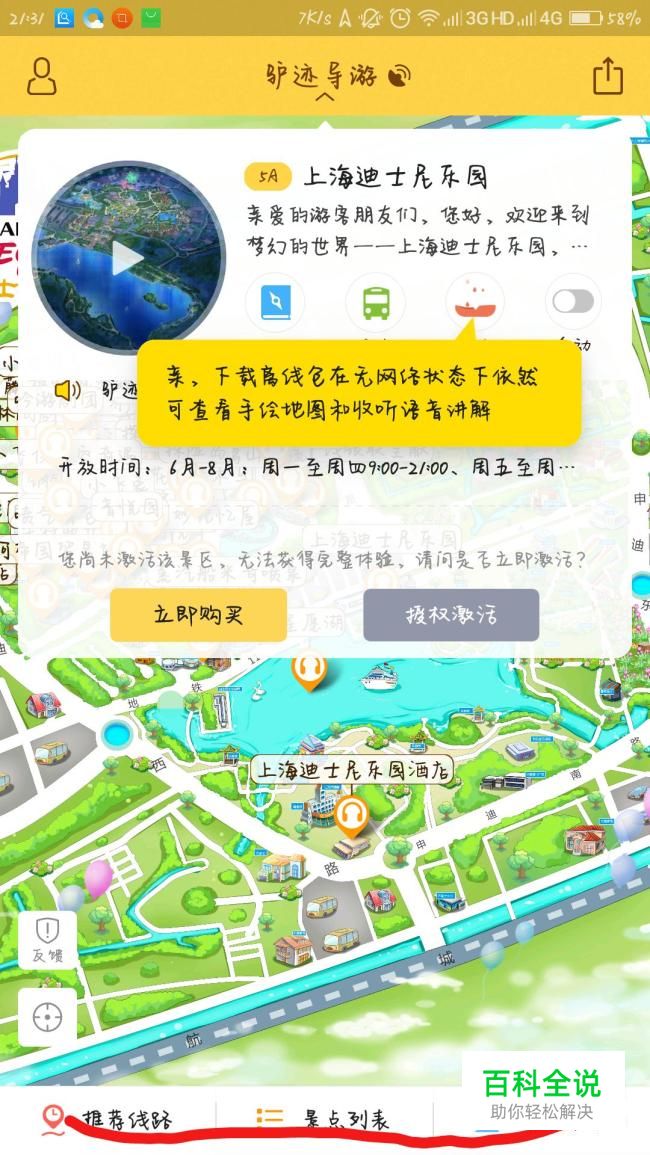Share this scenic area
Image resolution: width=650 pixels, height=1155 pixels.
coord(607,76)
